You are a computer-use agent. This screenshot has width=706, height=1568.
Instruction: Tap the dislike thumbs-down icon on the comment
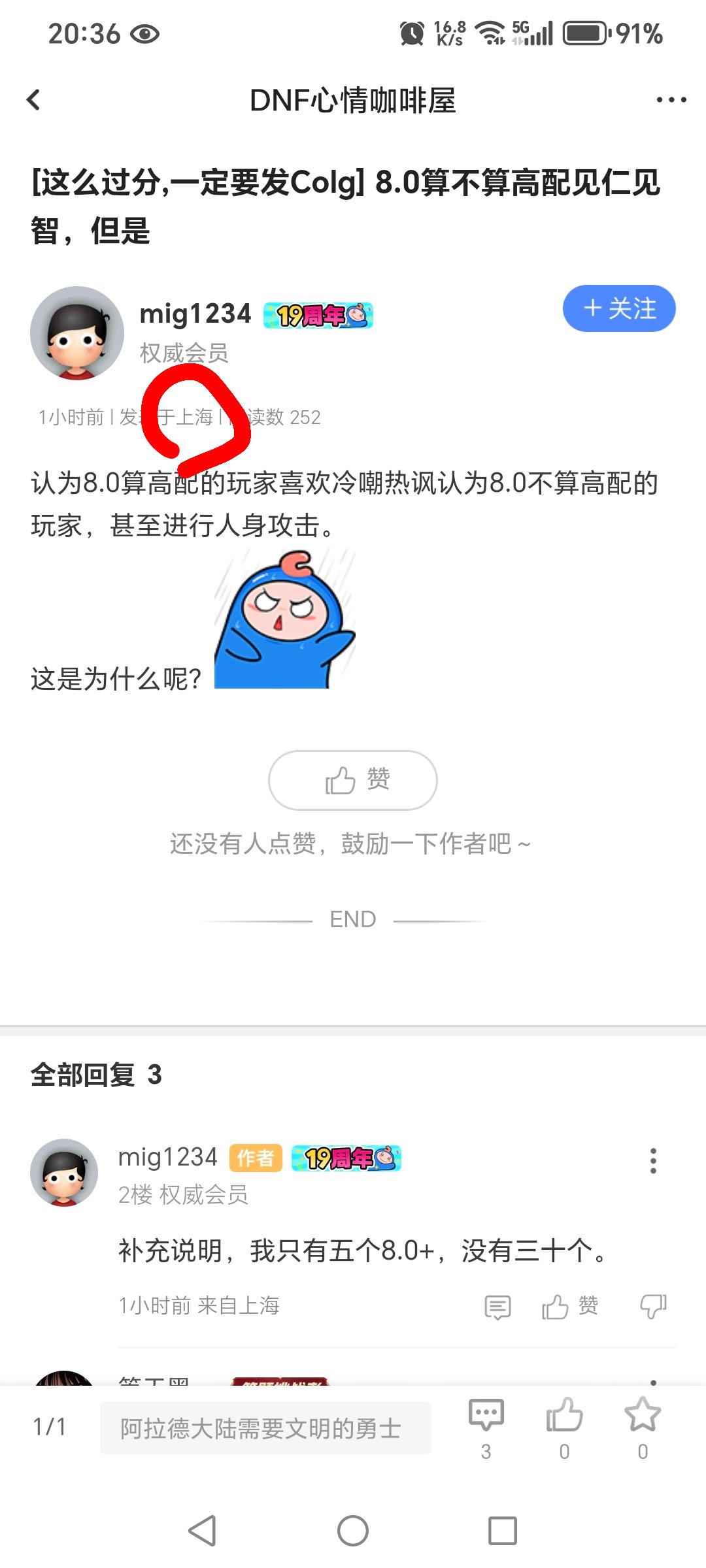(x=653, y=1305)
